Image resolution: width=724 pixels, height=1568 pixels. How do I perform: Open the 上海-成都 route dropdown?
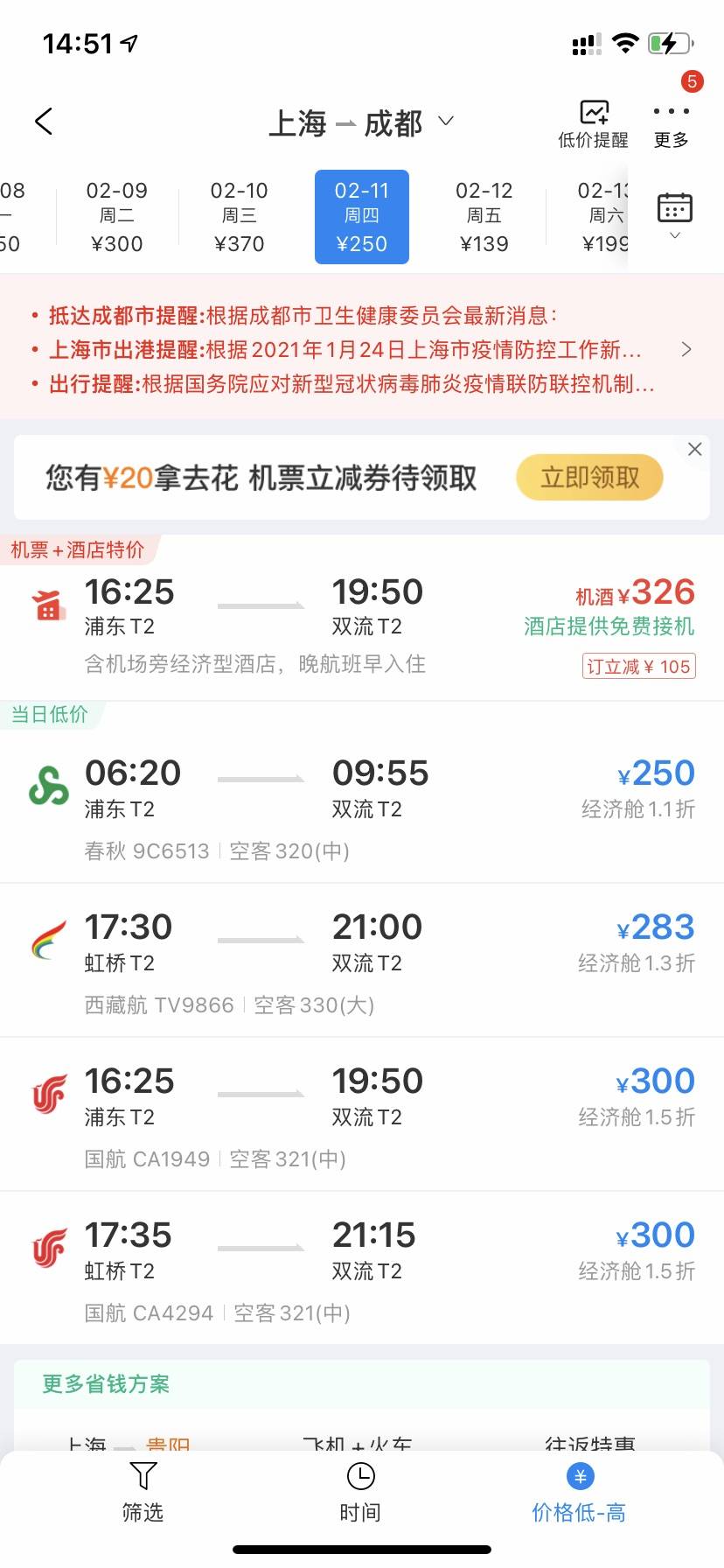[x=360, y=123]
